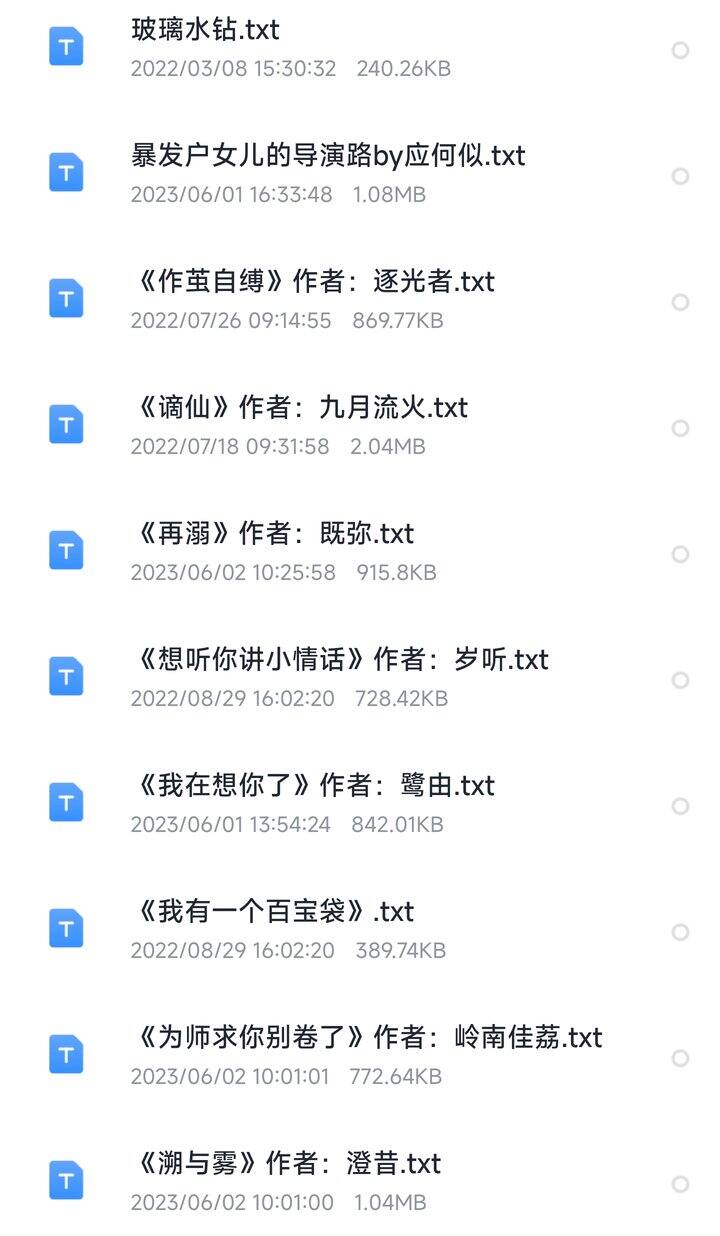Open 《为师求你别卷了》 by 岭南佳荔
The image size is (720, 1236).
tap(360, 1056)
